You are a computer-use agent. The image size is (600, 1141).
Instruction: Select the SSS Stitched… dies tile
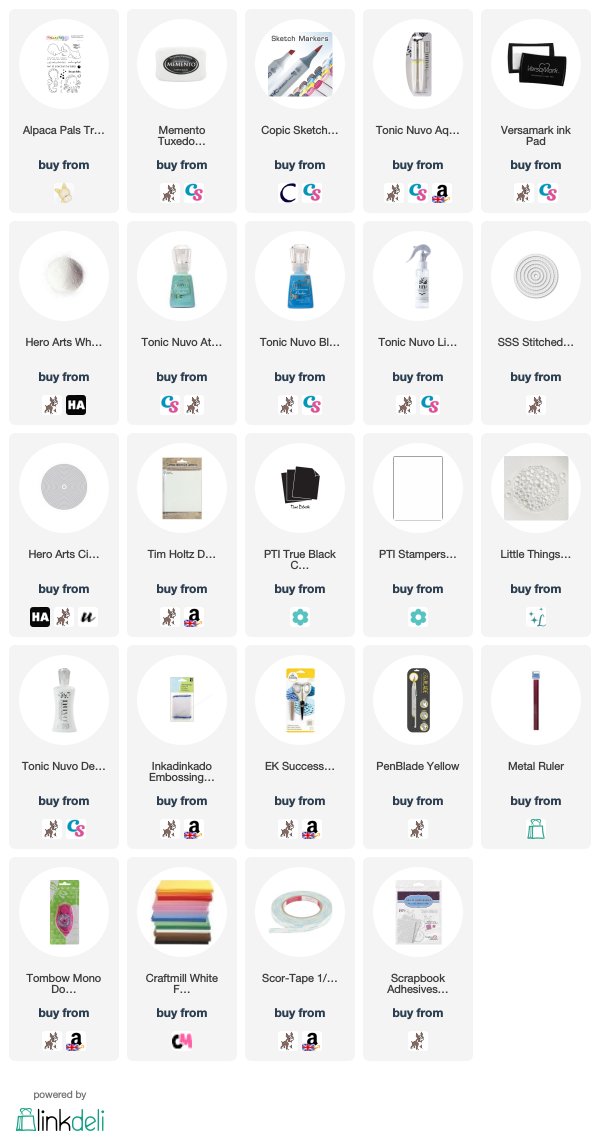coord(535,322)
